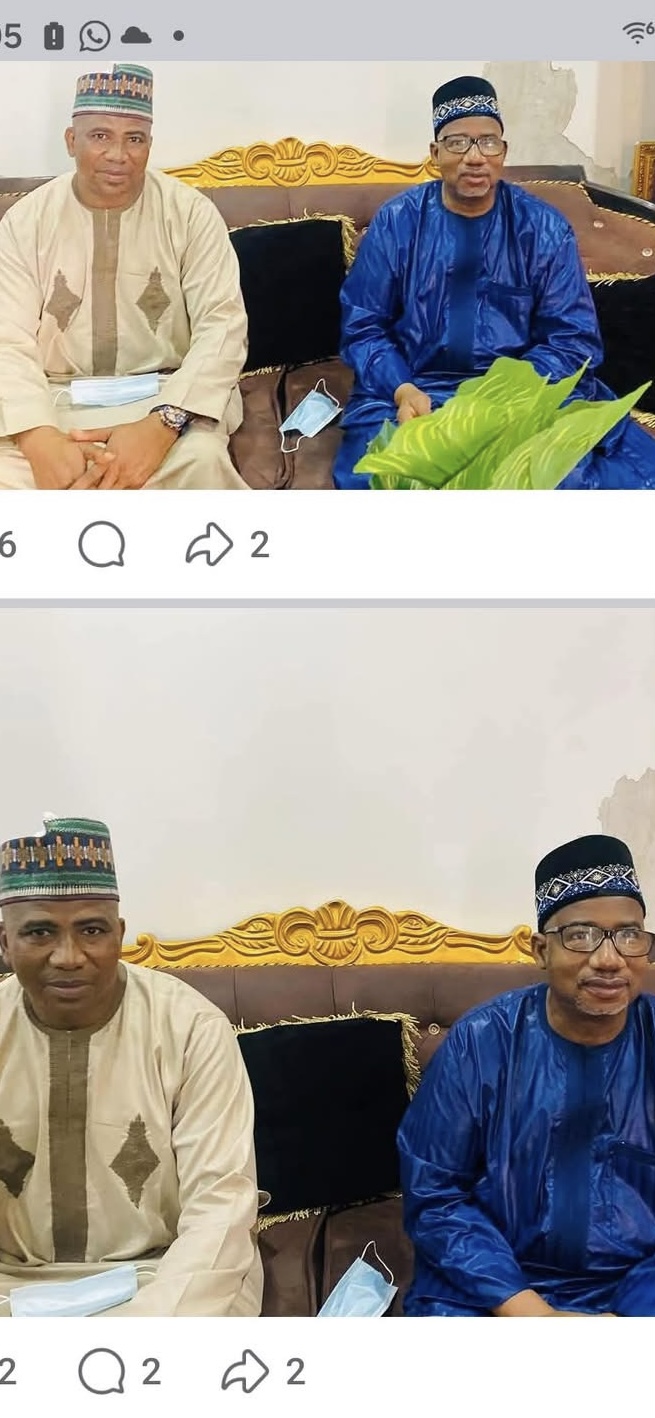Comment on the post showing the green plant photo

coord(102,545)
